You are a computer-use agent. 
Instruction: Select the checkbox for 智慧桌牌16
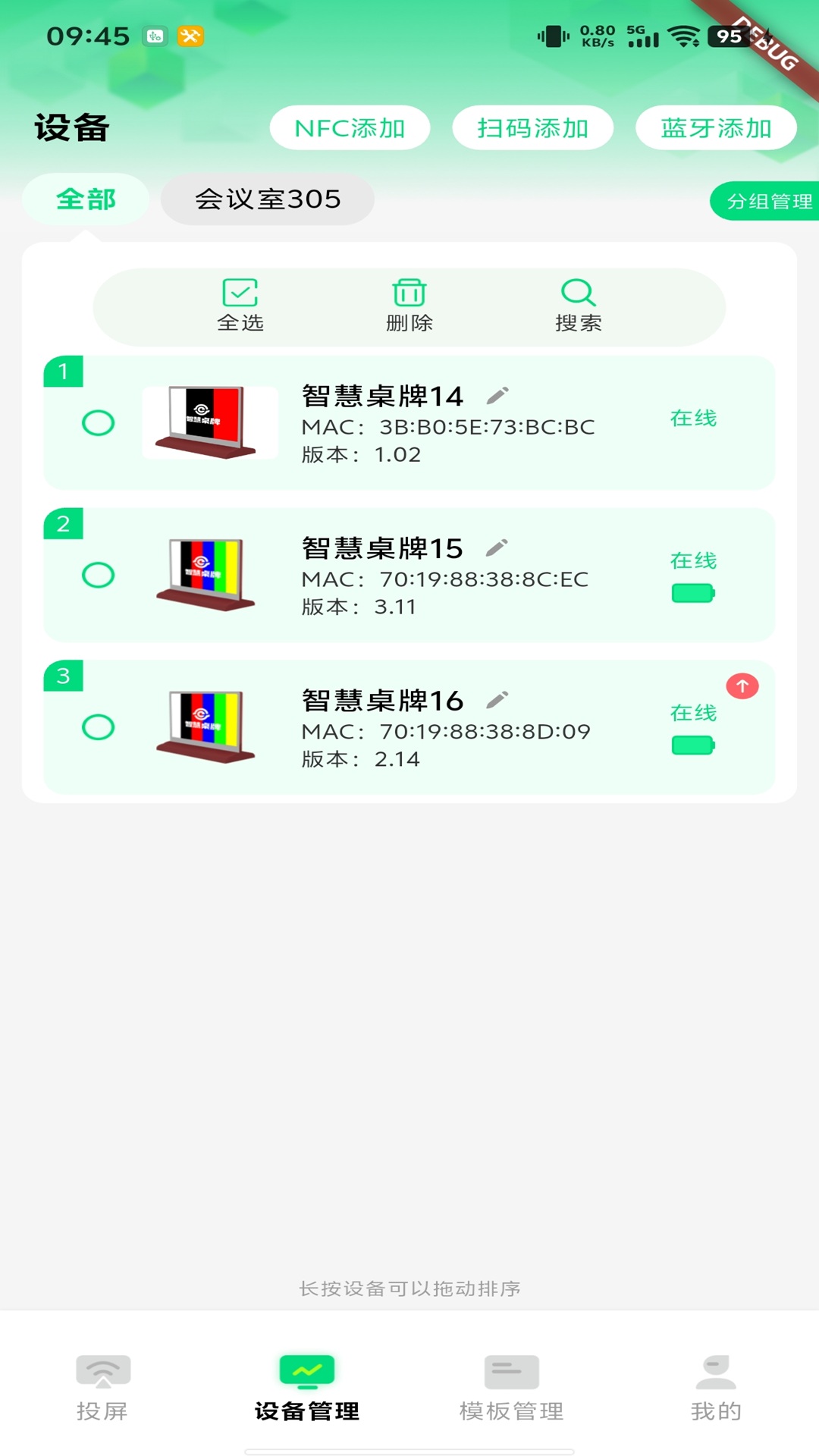98,727
